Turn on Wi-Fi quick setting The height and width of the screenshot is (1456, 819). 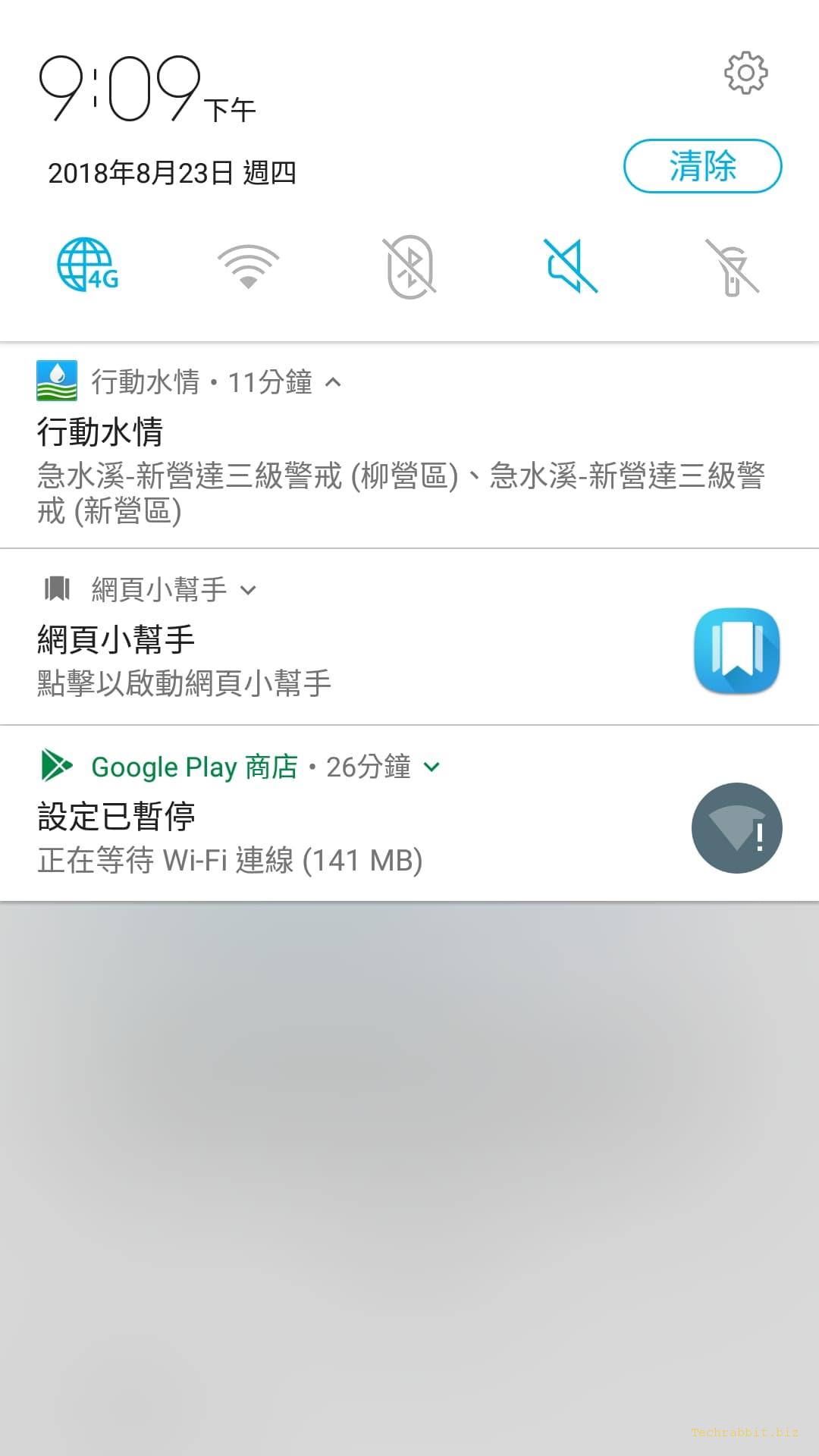click(248, 266)
